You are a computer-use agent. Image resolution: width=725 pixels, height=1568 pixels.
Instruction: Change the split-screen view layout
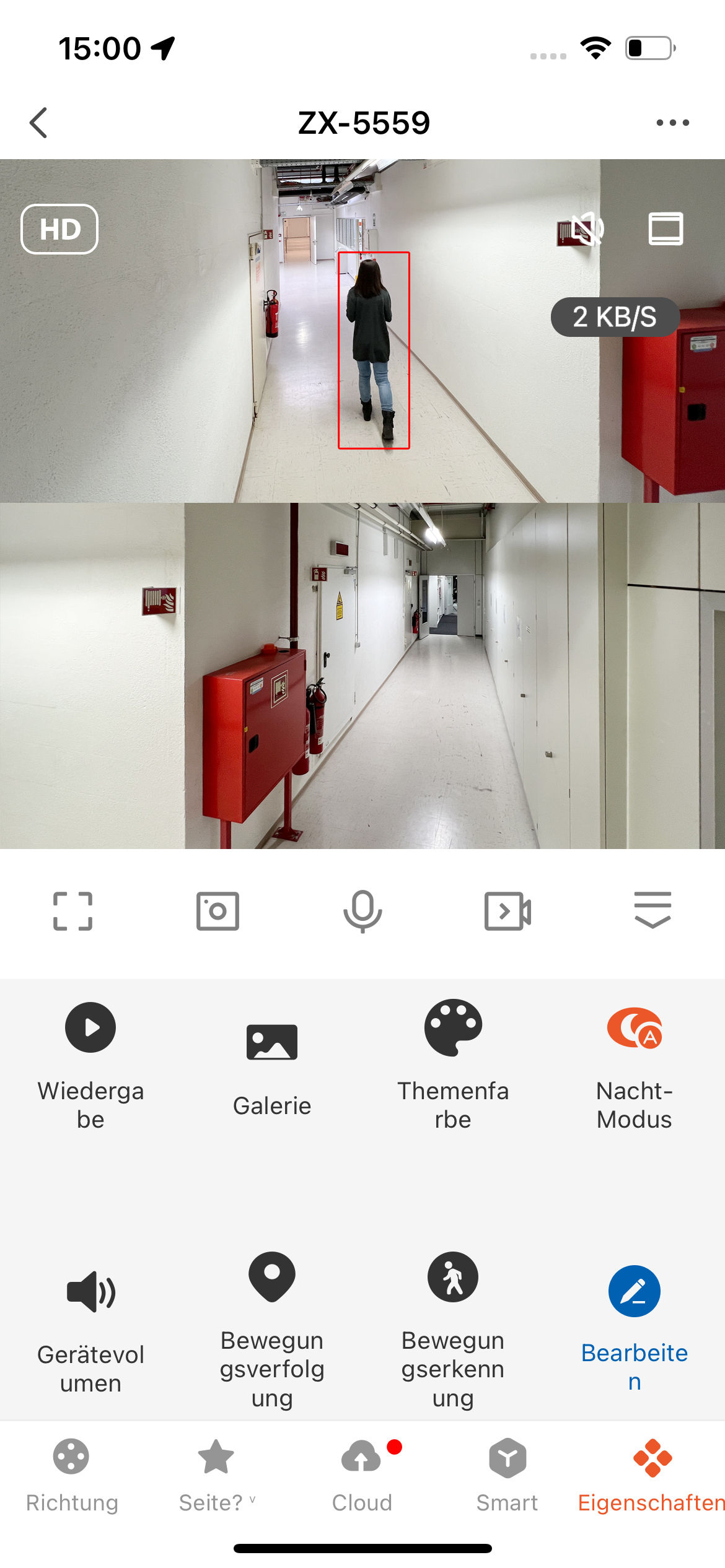[x=666, y=229]
